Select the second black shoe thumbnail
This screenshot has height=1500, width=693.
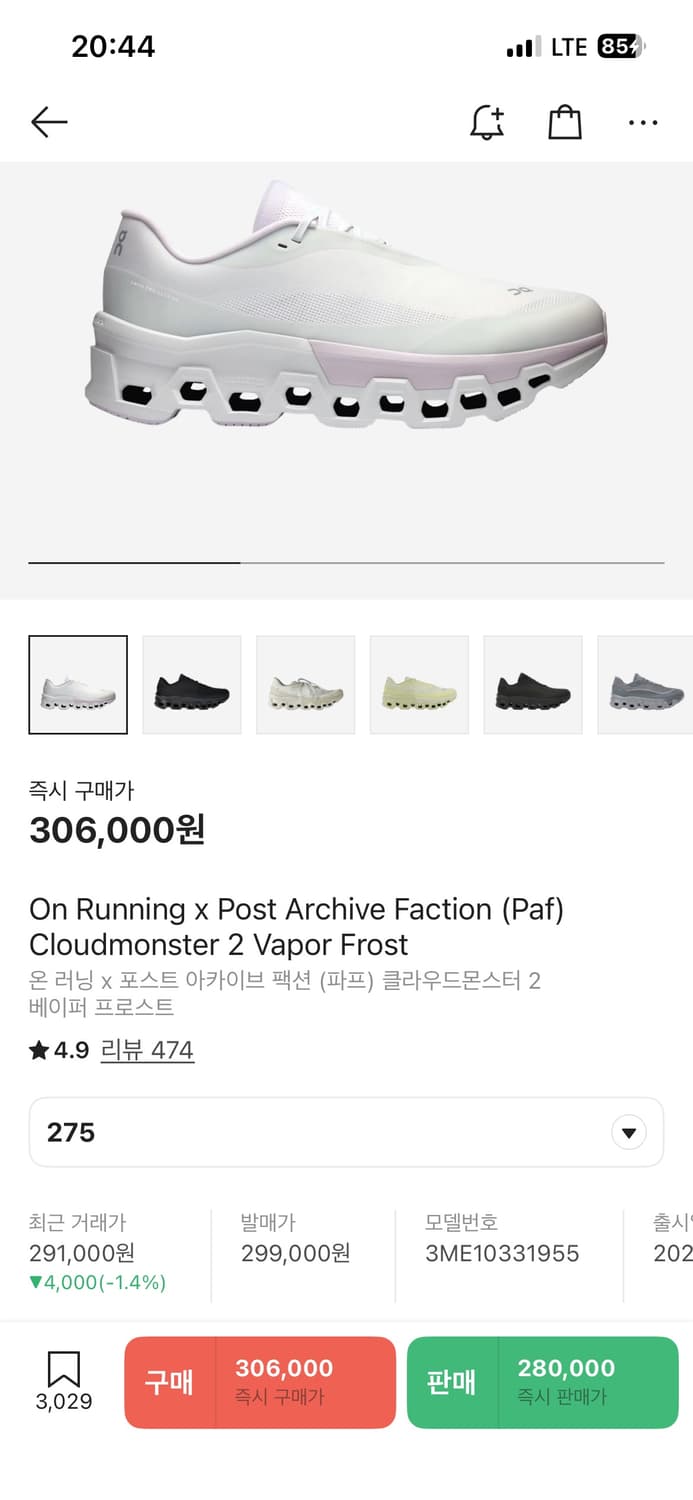[534, 685]
